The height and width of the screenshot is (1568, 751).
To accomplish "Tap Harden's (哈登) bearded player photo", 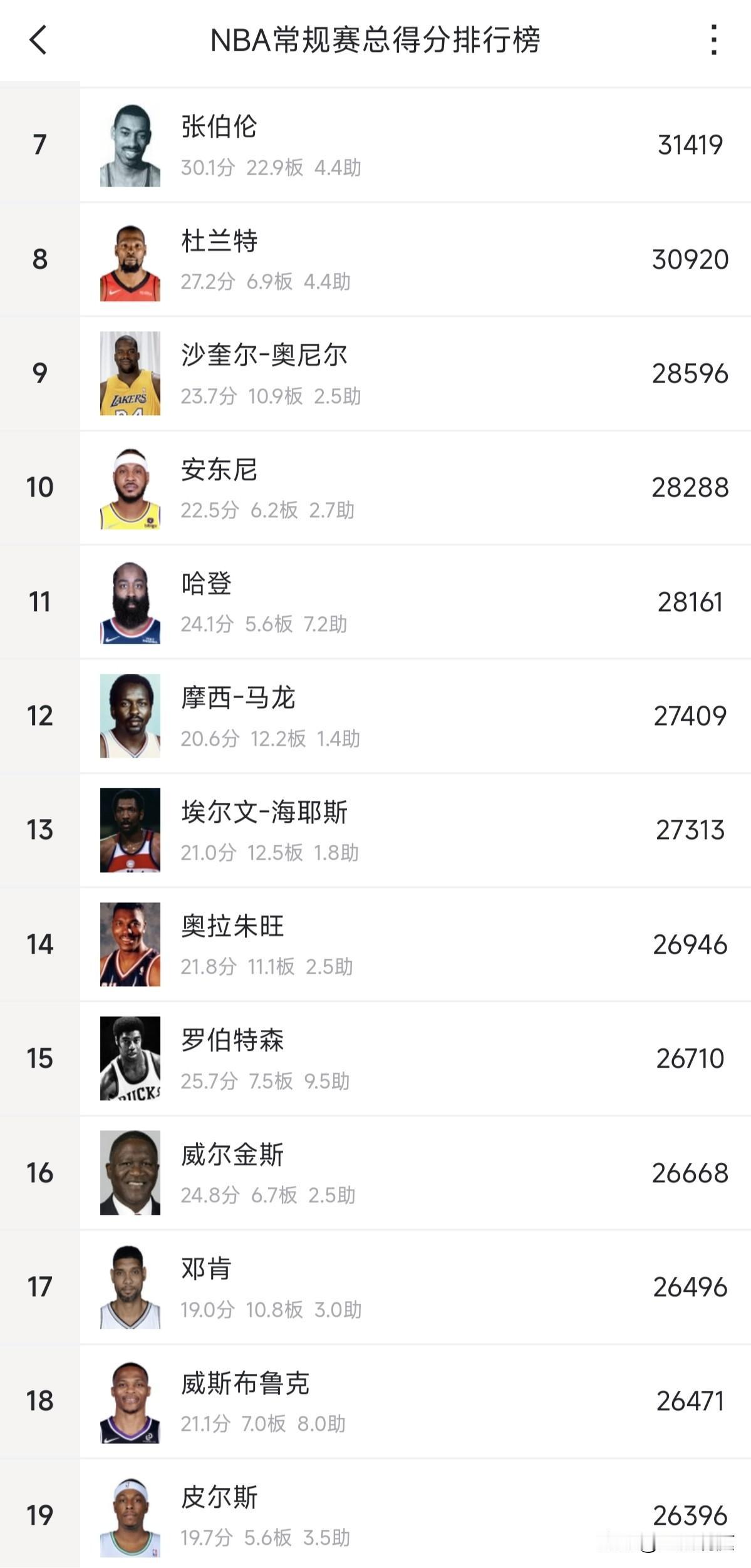I will (130, 601).
